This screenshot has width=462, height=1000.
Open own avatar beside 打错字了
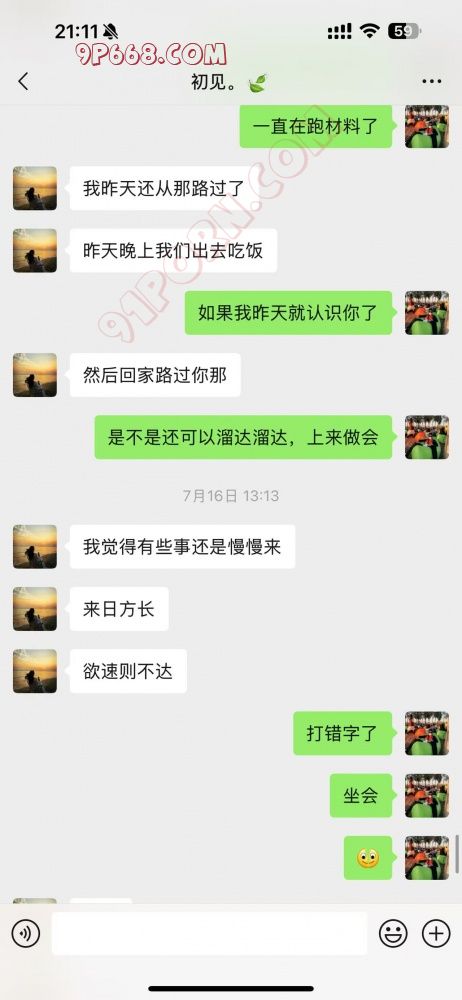[x=427, y=733]
